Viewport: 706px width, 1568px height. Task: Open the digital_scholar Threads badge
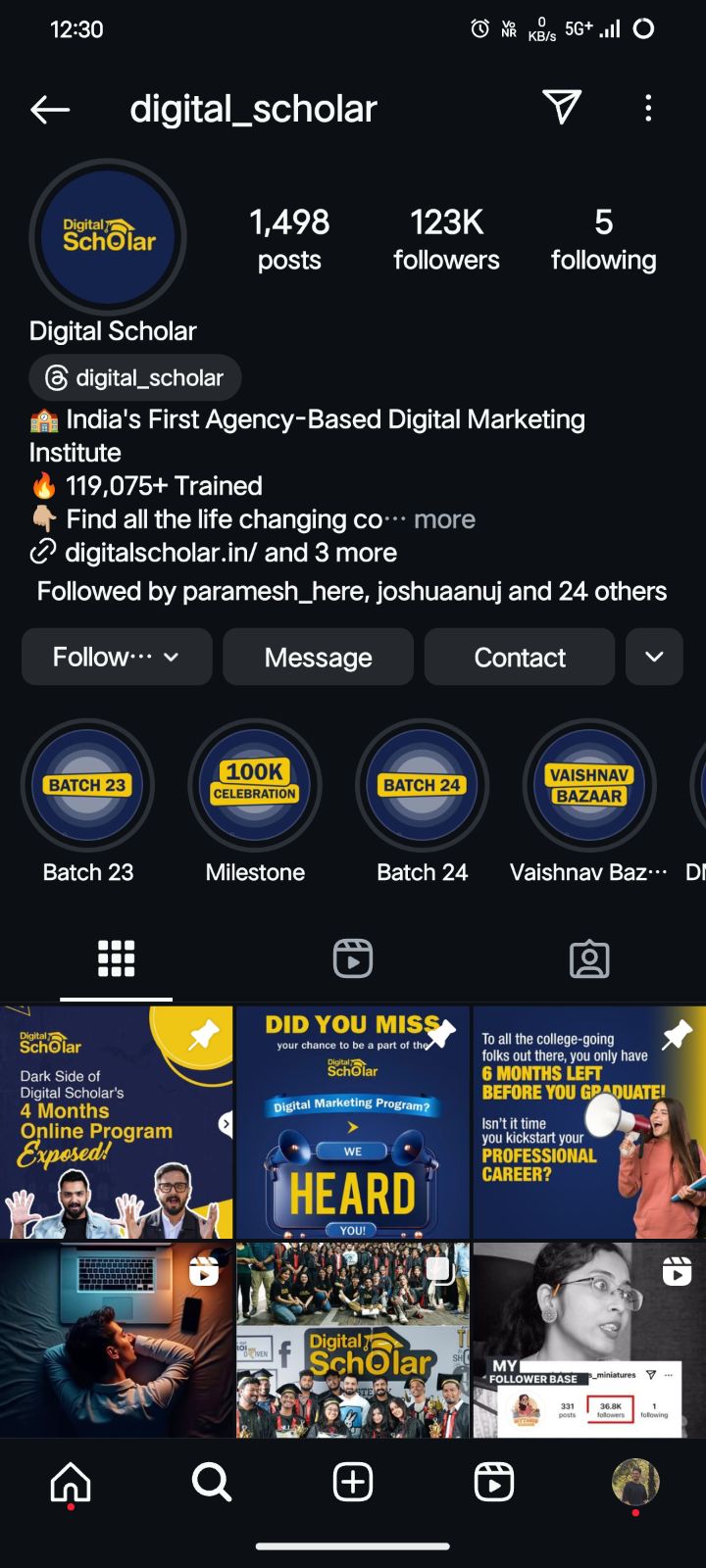click(135, 377)
